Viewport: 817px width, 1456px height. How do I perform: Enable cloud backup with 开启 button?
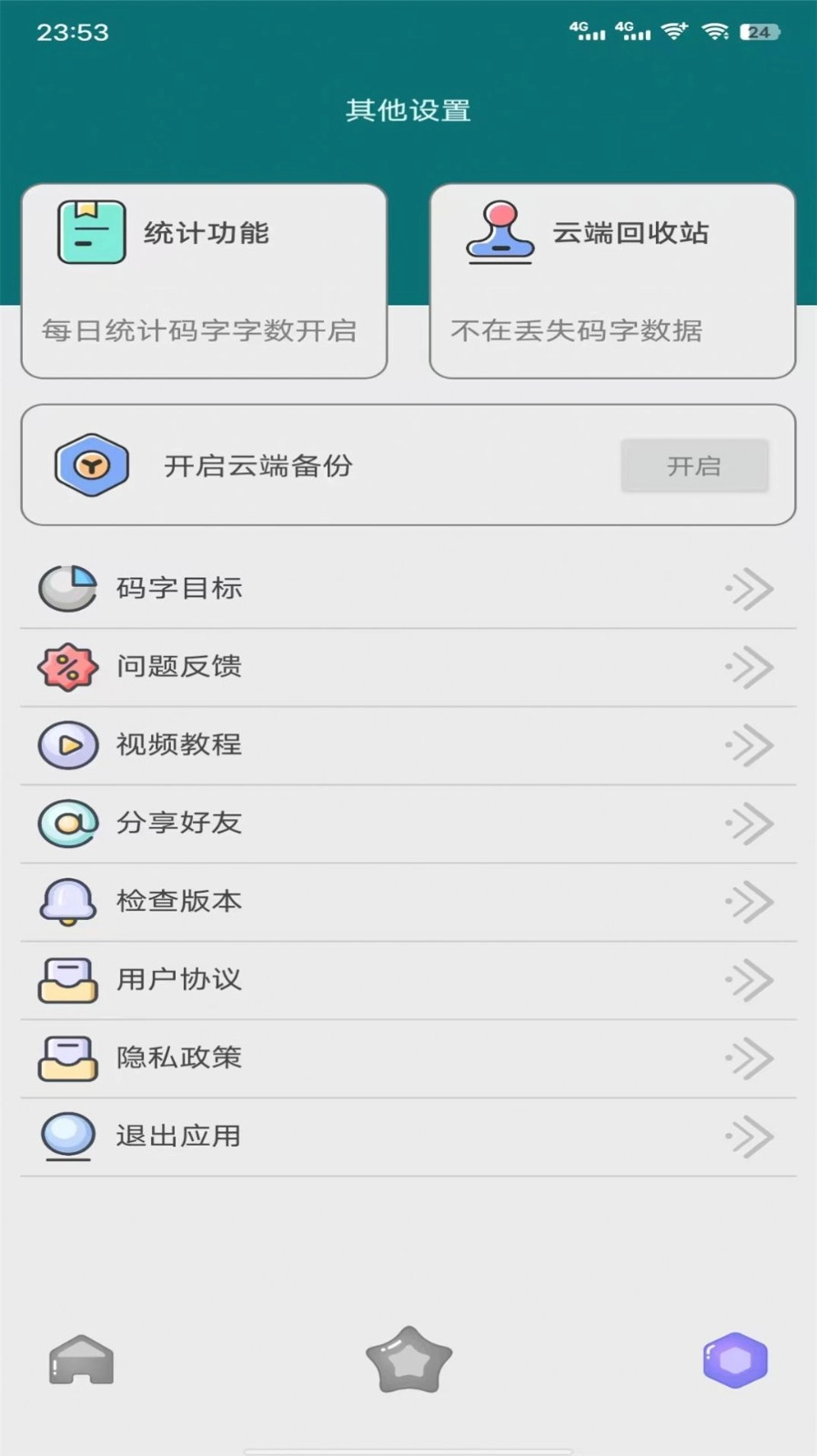click(x=694, y=465)
